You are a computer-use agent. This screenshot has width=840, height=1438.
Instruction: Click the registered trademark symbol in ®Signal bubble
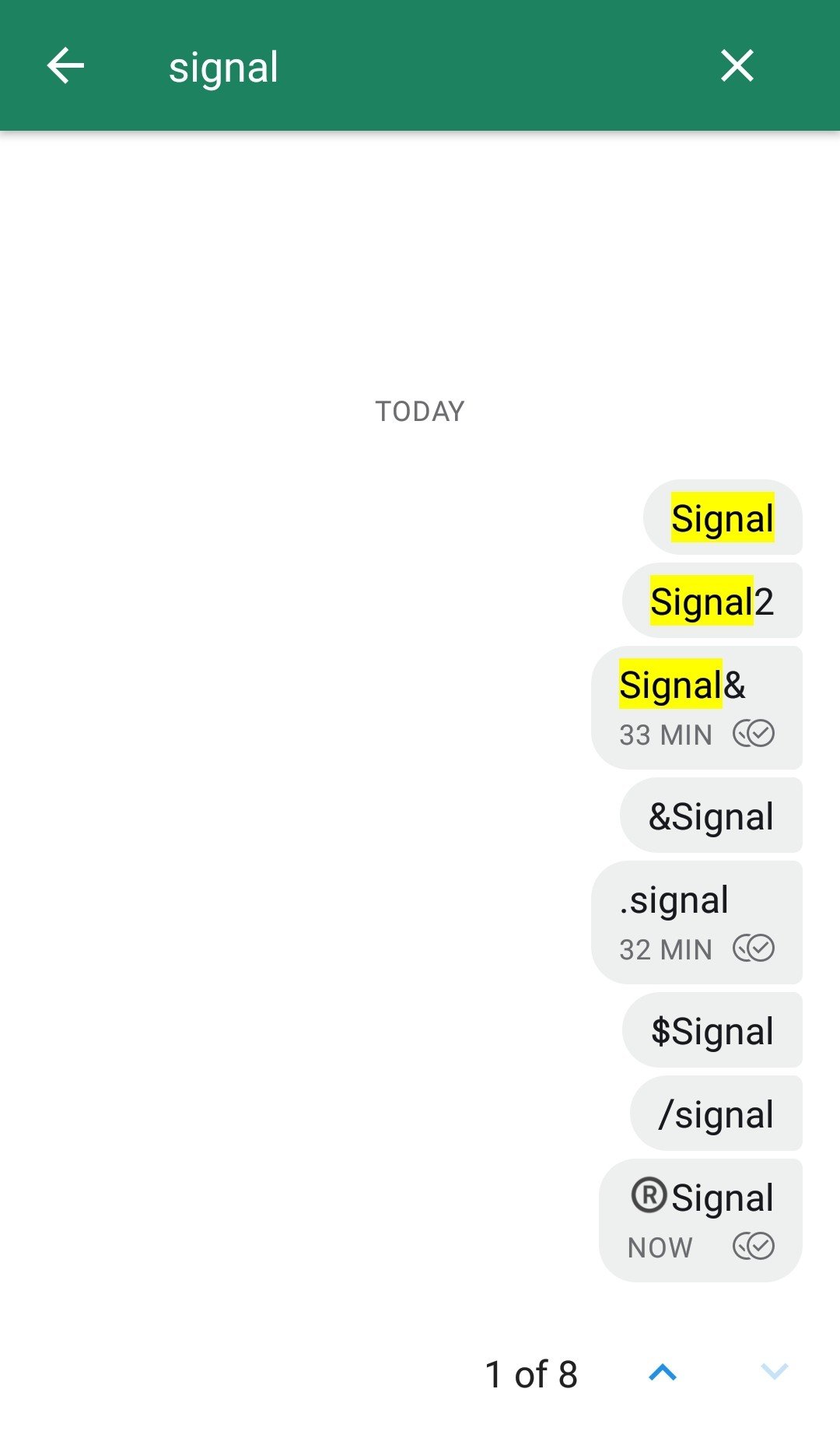(650, 1196)
